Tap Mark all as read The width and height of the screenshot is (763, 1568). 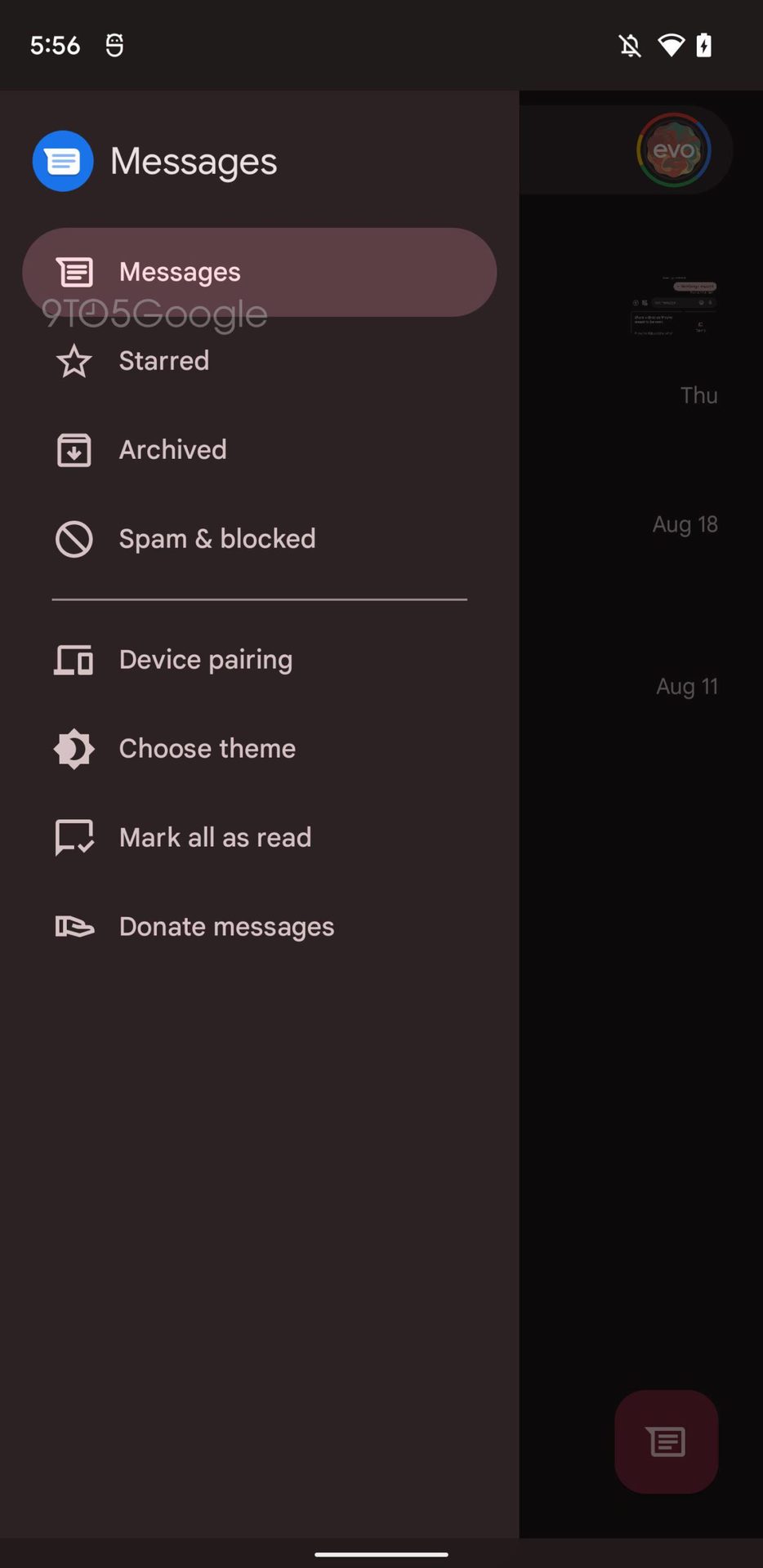(215, 836)
